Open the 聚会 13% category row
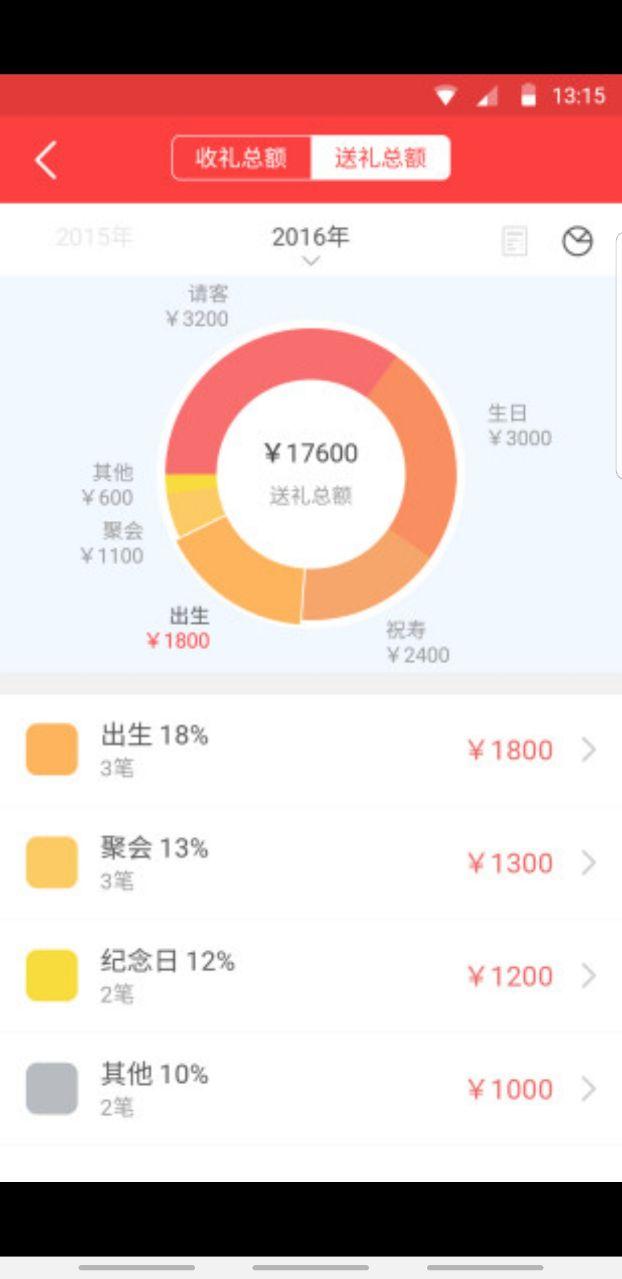The height and width of the screenshot is (1279, 622). tap(311, 863)
